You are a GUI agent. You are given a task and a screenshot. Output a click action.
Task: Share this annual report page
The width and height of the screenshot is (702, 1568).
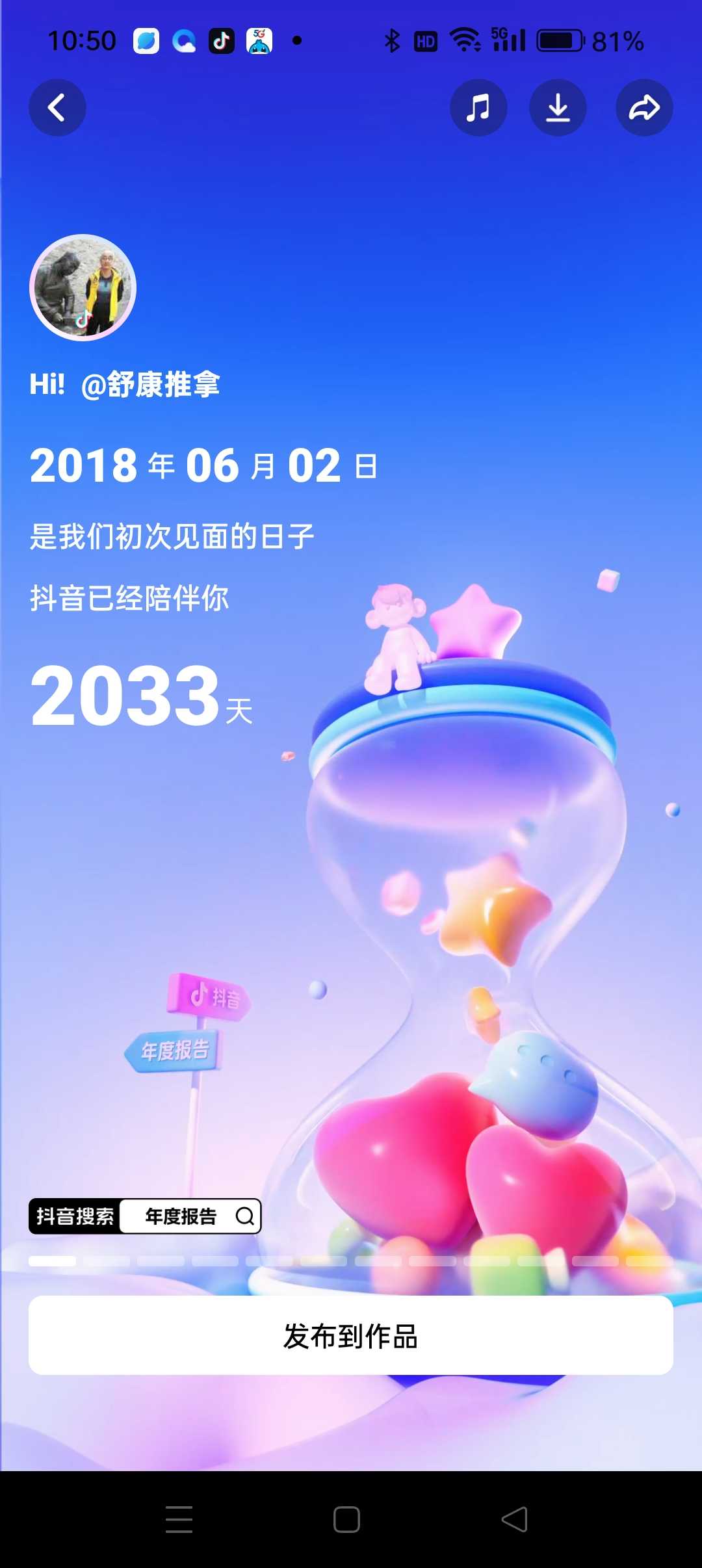point(644,108)
